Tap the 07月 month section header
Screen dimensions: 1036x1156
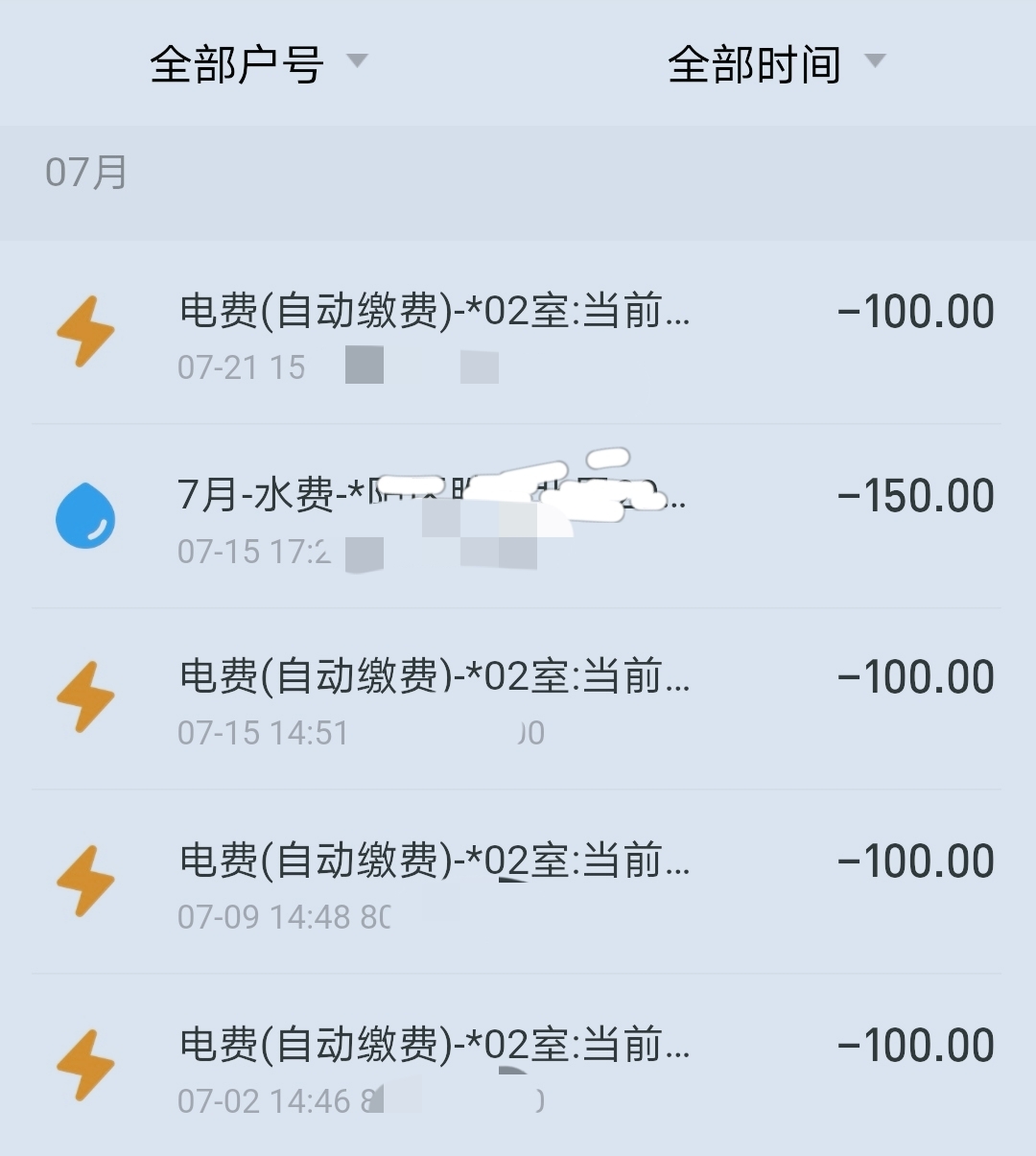[86, 173]
